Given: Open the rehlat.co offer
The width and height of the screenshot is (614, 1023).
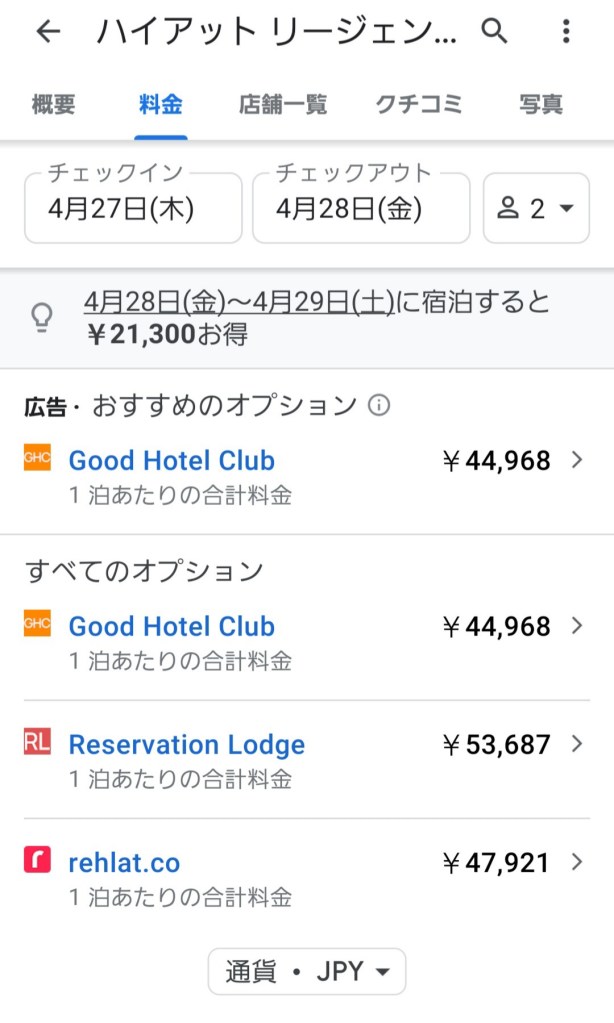Looking at the screenshot, I should [x=306, y=878].
